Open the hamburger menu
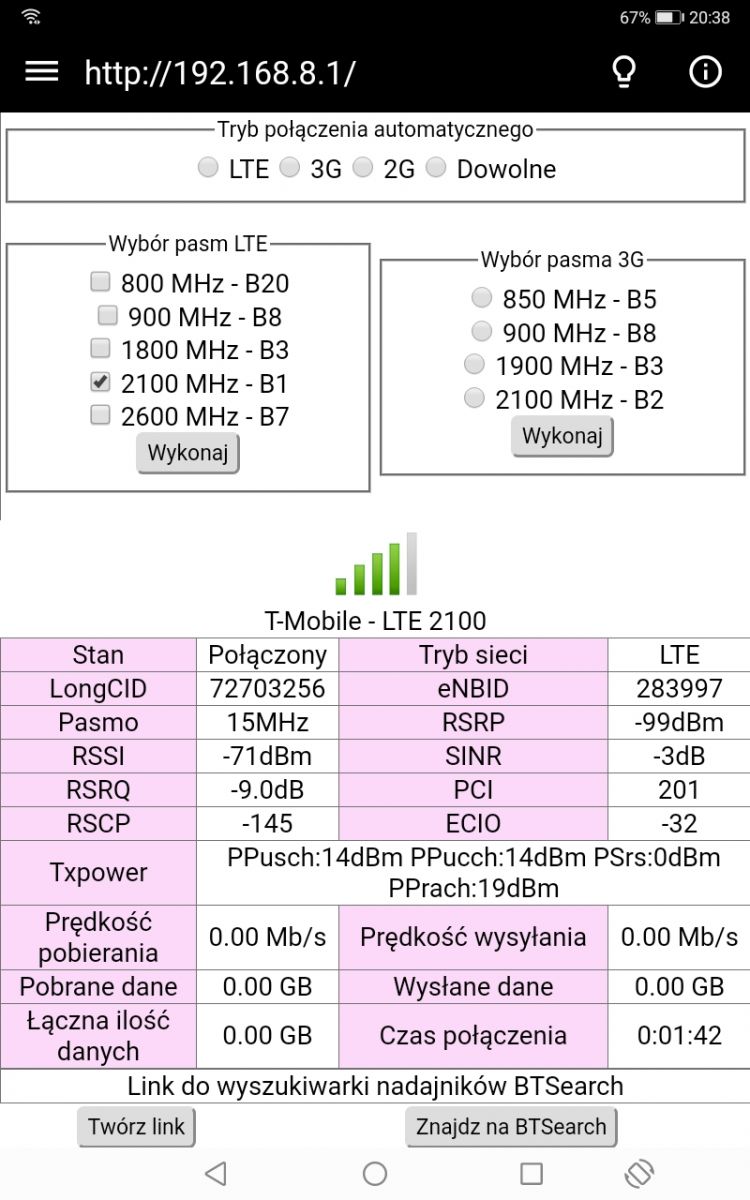The height and width of the screenshot is (1200, 750). [41, 72]
